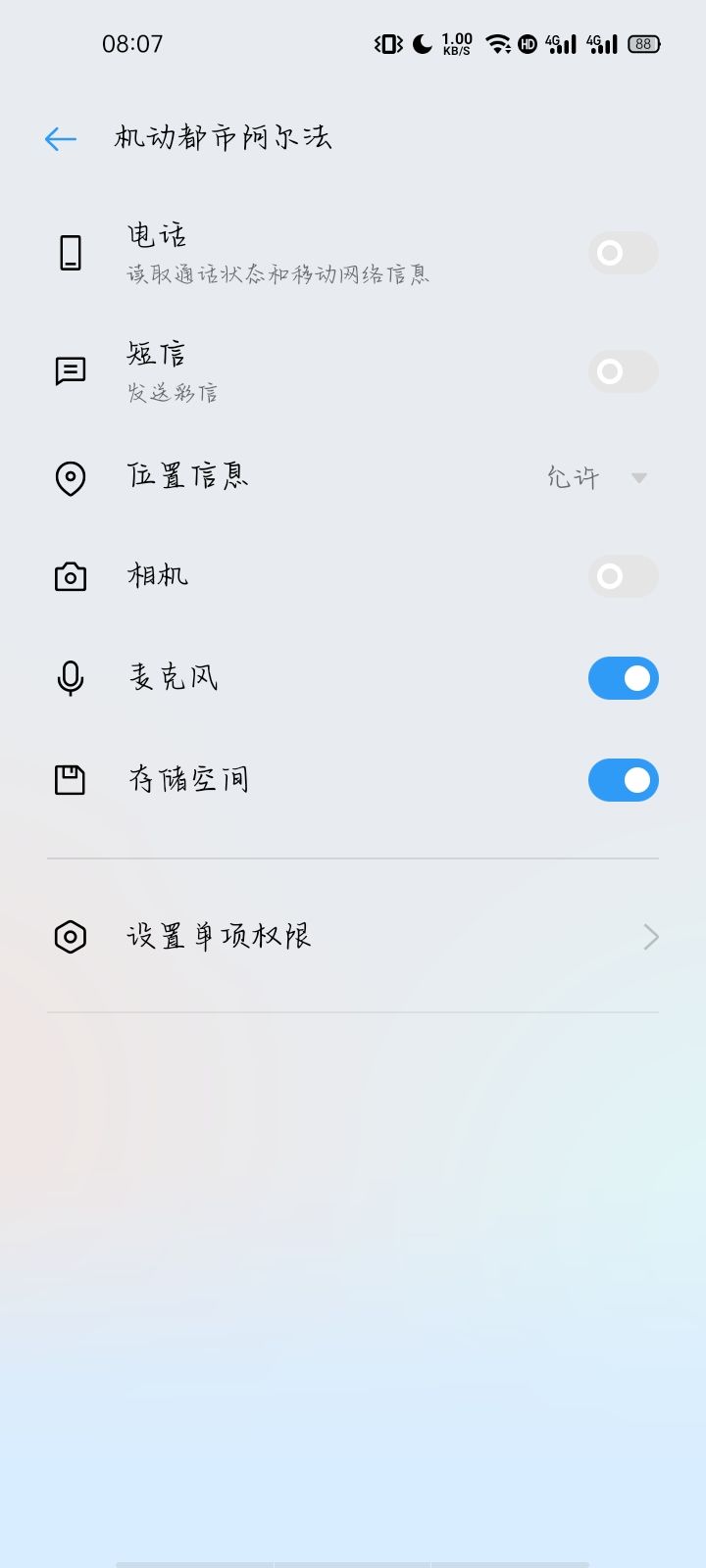
Task: Turn on the 短信 permission
Action: coord(623,371)
